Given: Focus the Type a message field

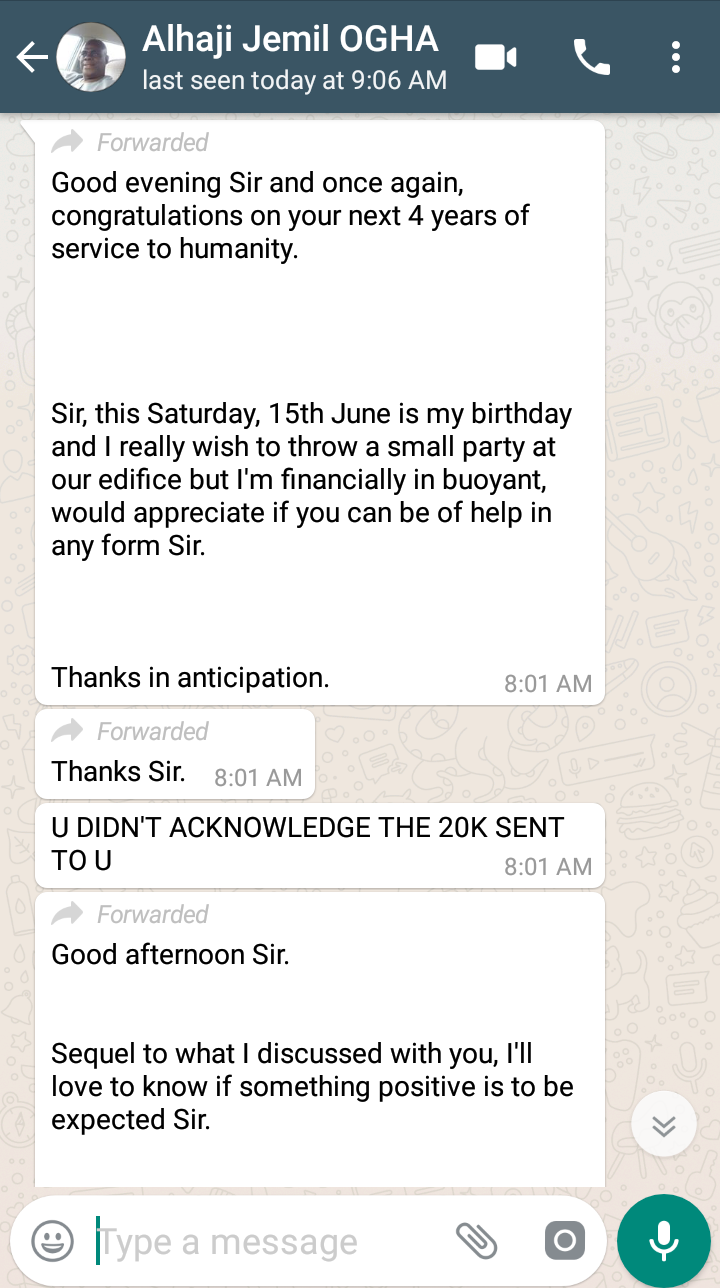Looking at the screenshot, I should (x=270, y=1242).
